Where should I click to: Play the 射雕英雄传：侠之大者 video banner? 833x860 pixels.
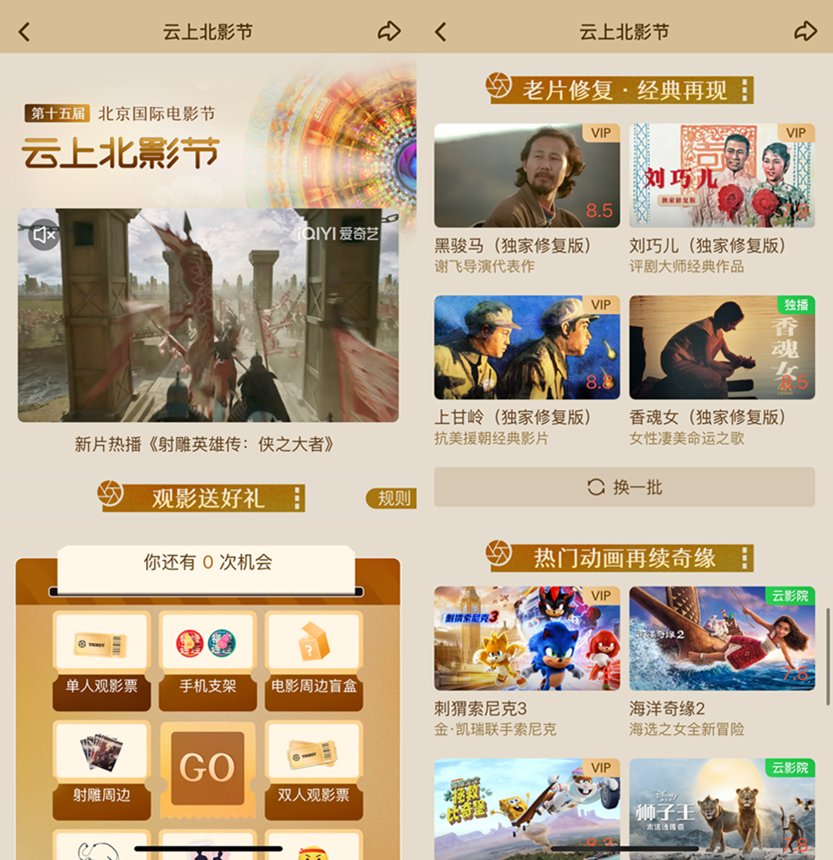point(208,315)
